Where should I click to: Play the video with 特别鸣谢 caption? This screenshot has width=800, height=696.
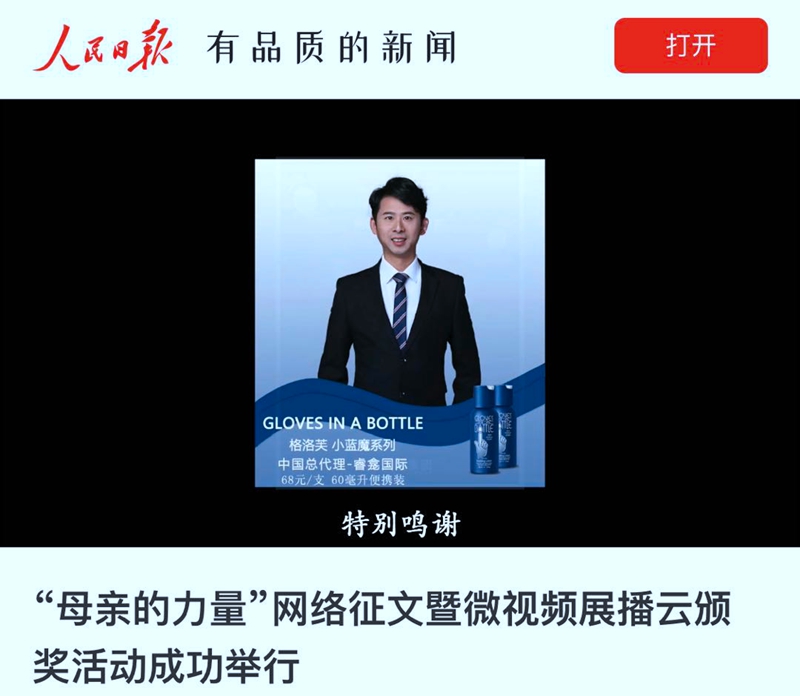400,322
